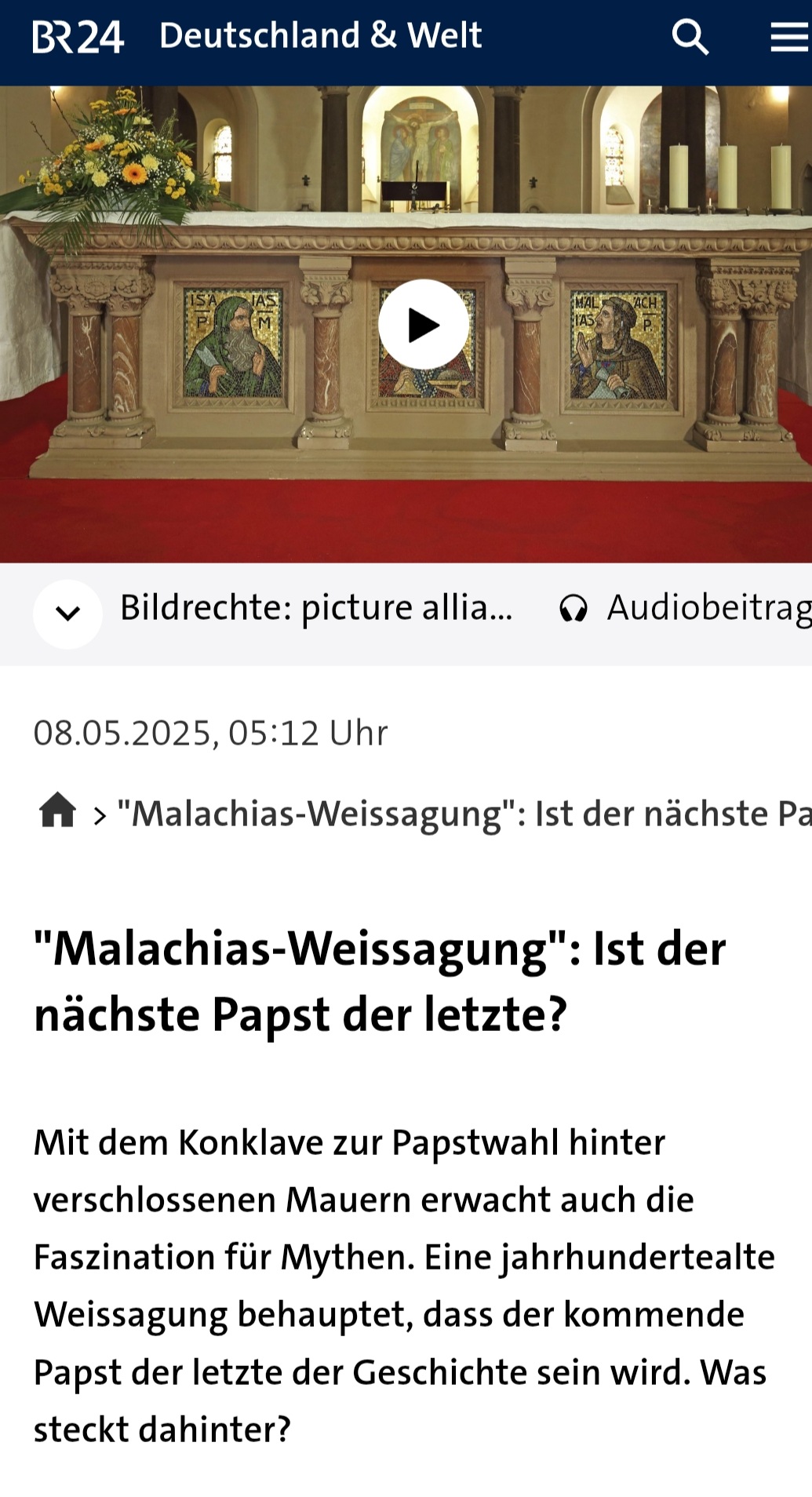812x1497 pixels.
Task: Play the altar video
Action: 424,325
